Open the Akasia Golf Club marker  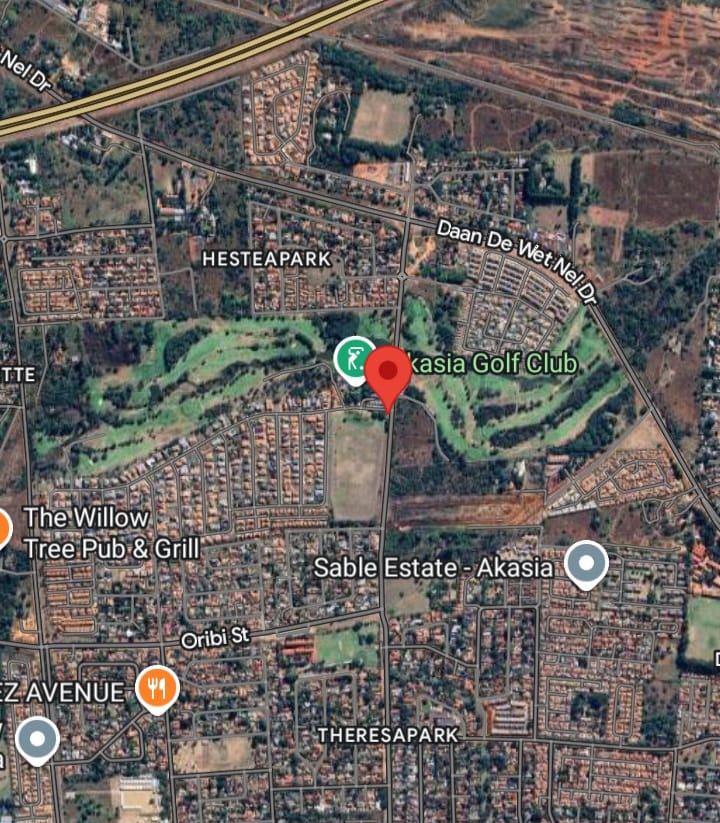click(351, 358)
